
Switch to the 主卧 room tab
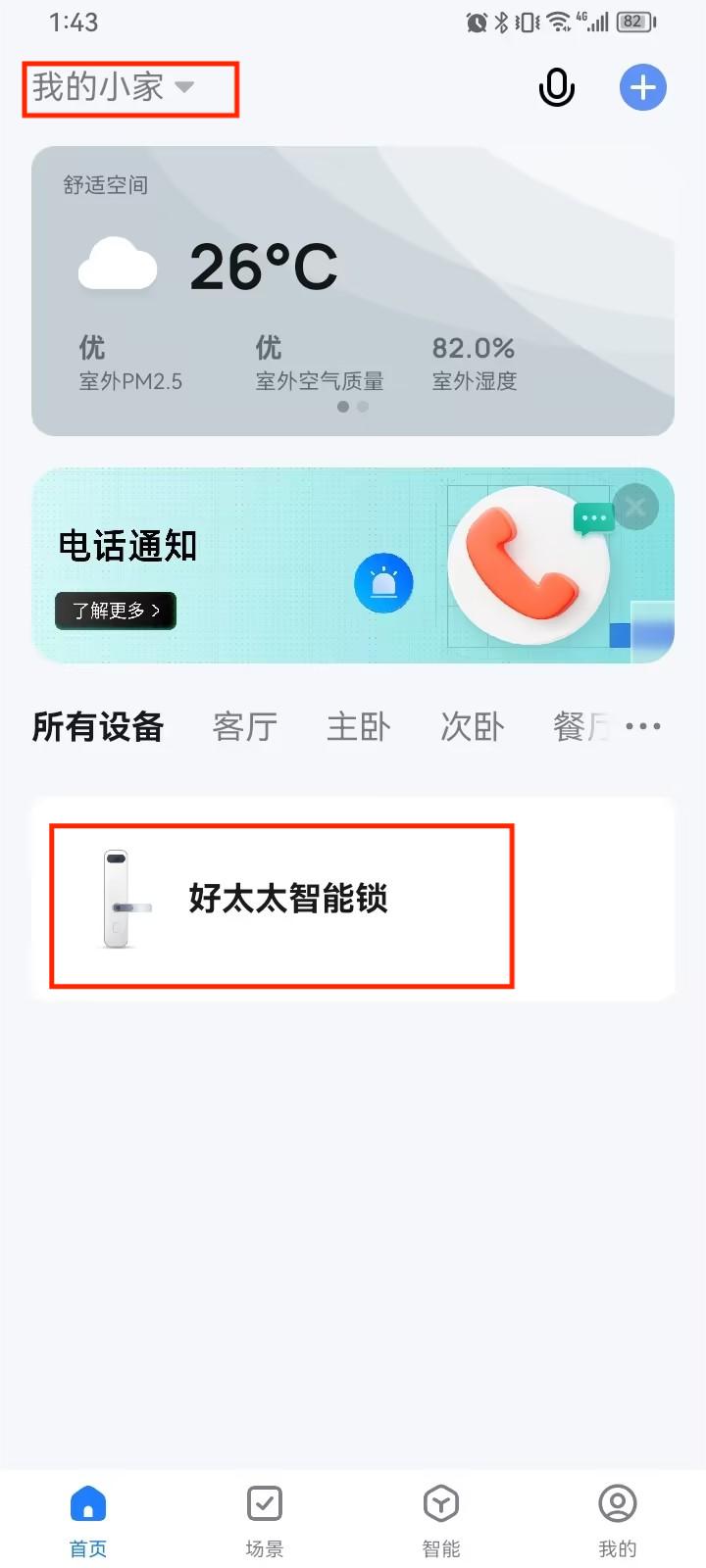pos(359,727)
